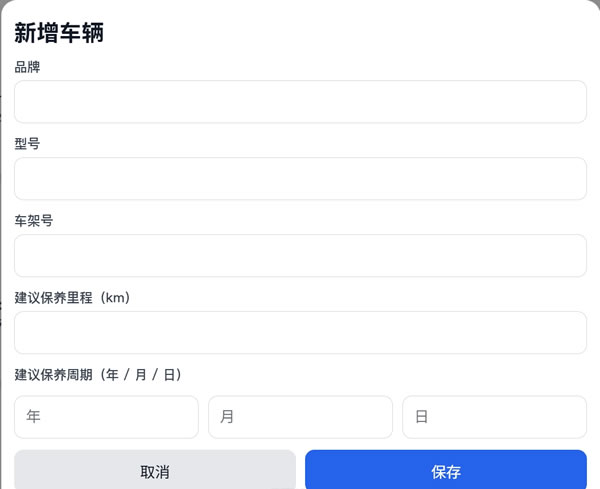The image size is (600, 489).
Task: Select the 日 period field
Action: point(494,417)
